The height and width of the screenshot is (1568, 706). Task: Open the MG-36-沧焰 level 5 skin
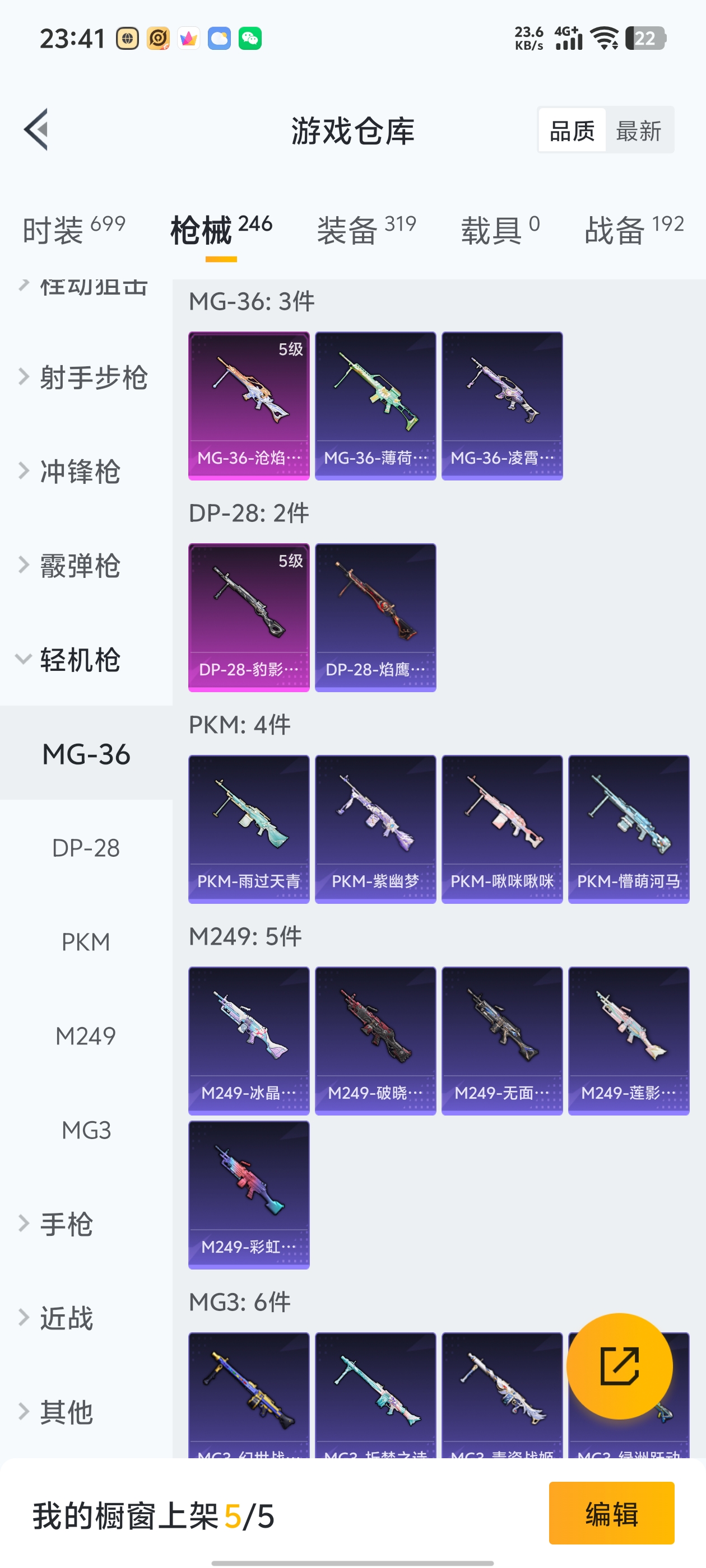click(249, 405)
